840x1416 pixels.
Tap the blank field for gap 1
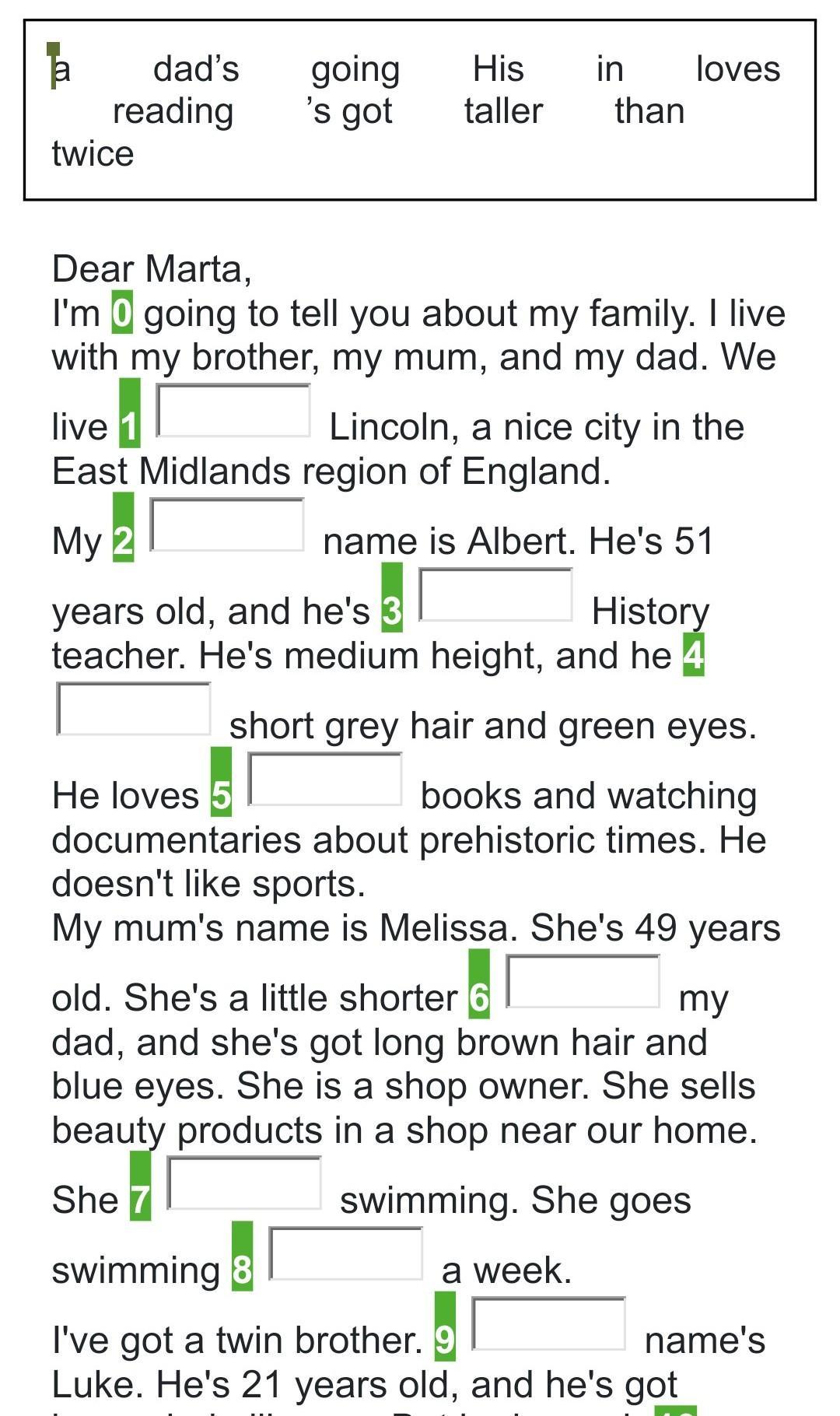point(233,411)
